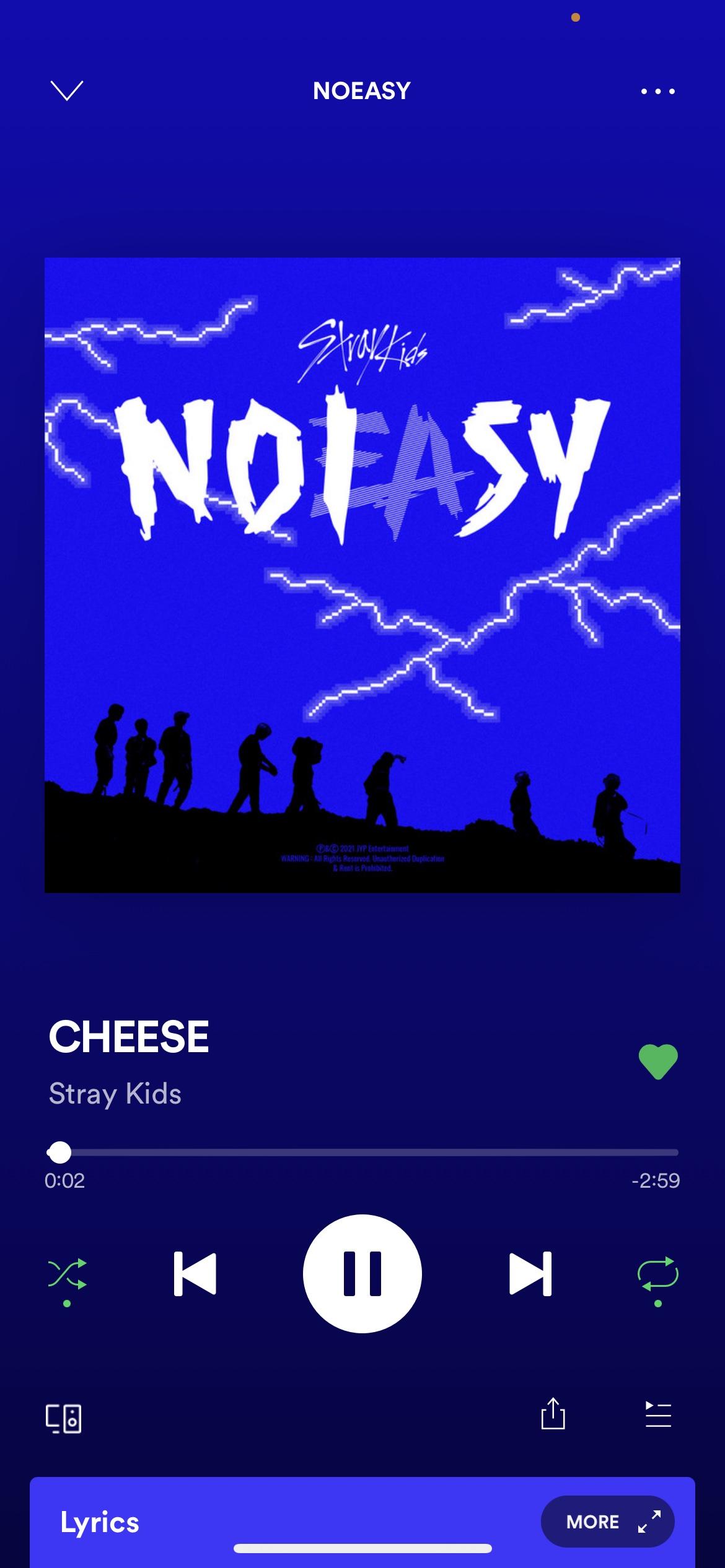Open the connect to a device menu

click(x=64, y=1418)
